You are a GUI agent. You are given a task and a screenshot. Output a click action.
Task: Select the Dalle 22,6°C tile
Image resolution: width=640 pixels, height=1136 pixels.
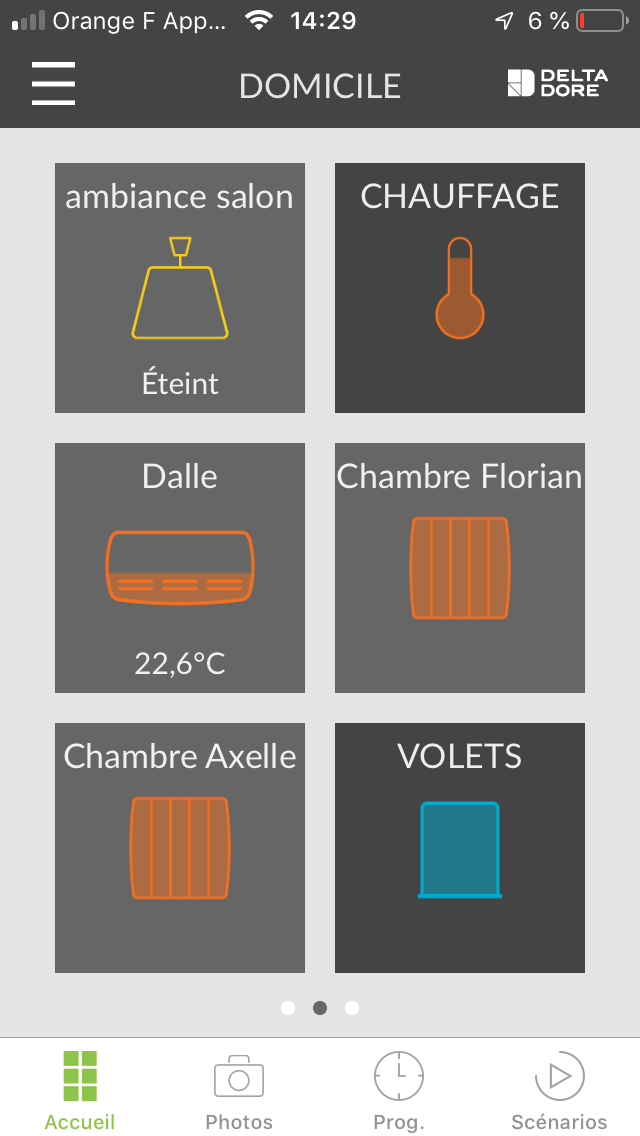180,567
